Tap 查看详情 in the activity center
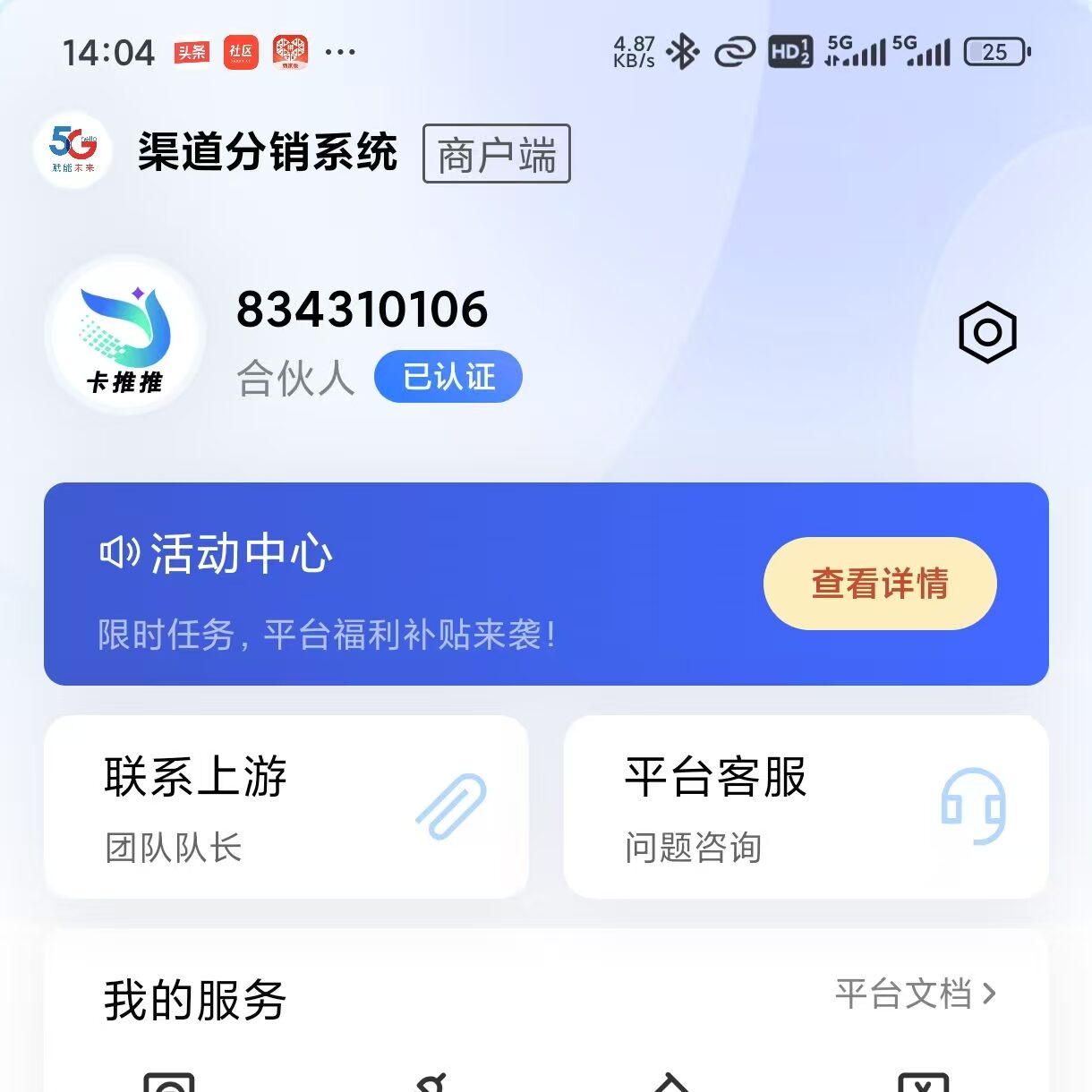 tap(879, 584)
